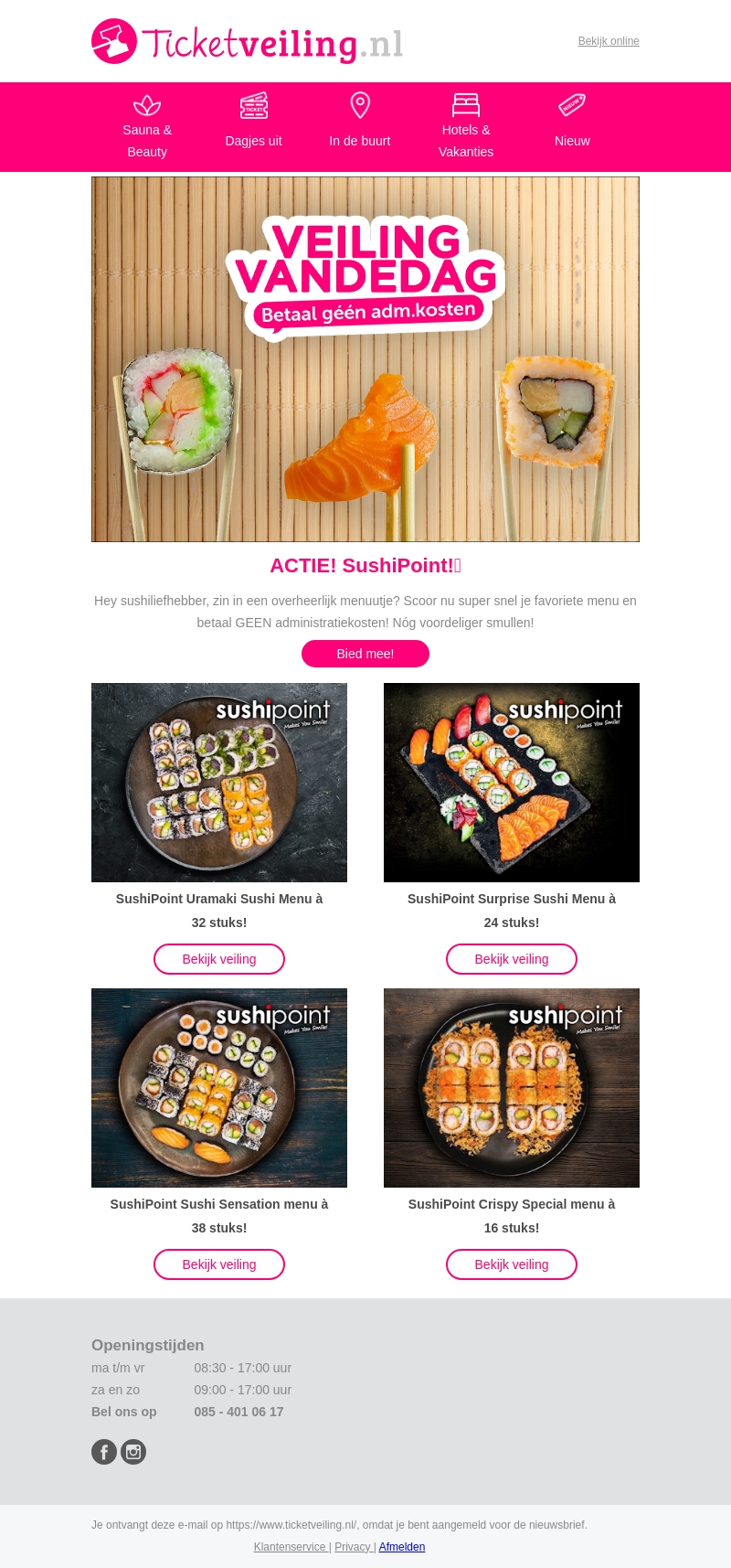Viewport: 731px width, 1568px height.
Task: Go to Sauna & Beauty category
Action: 147,126
